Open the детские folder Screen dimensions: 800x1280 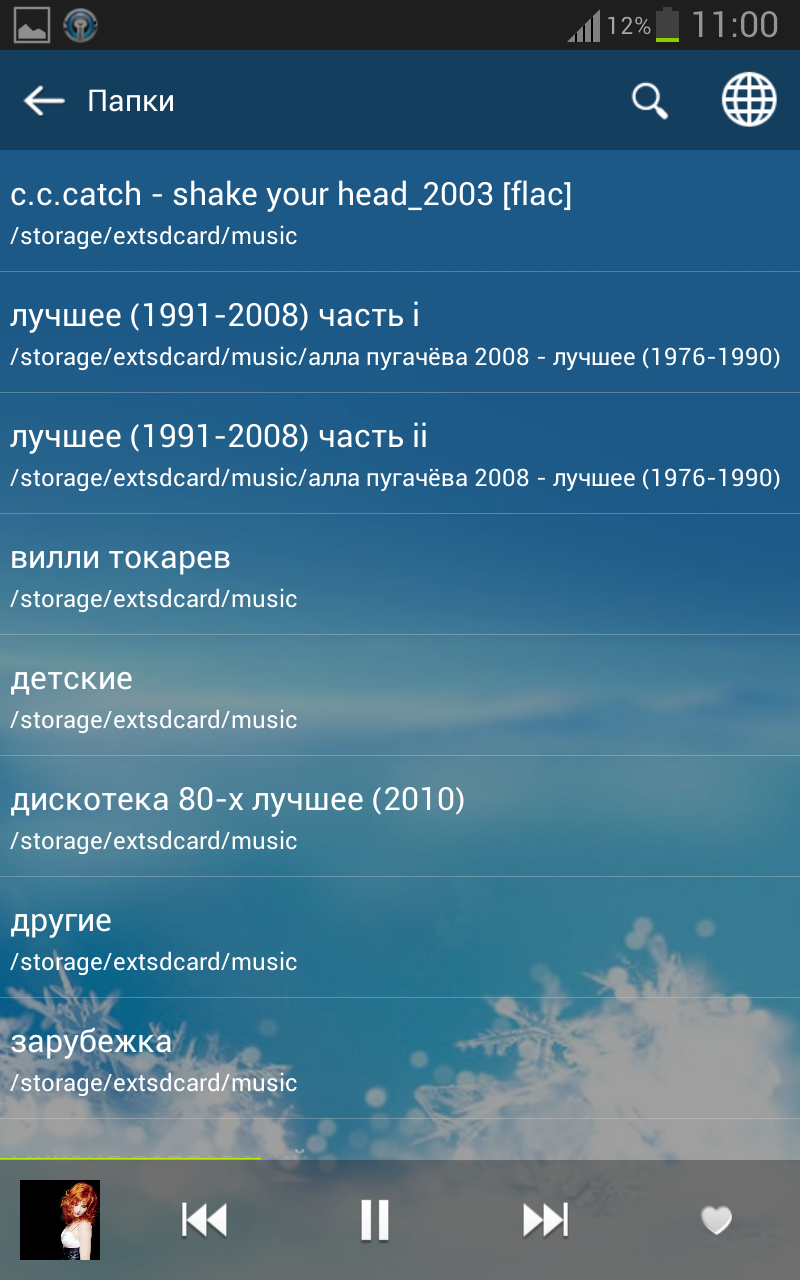[x=400, y=696]
